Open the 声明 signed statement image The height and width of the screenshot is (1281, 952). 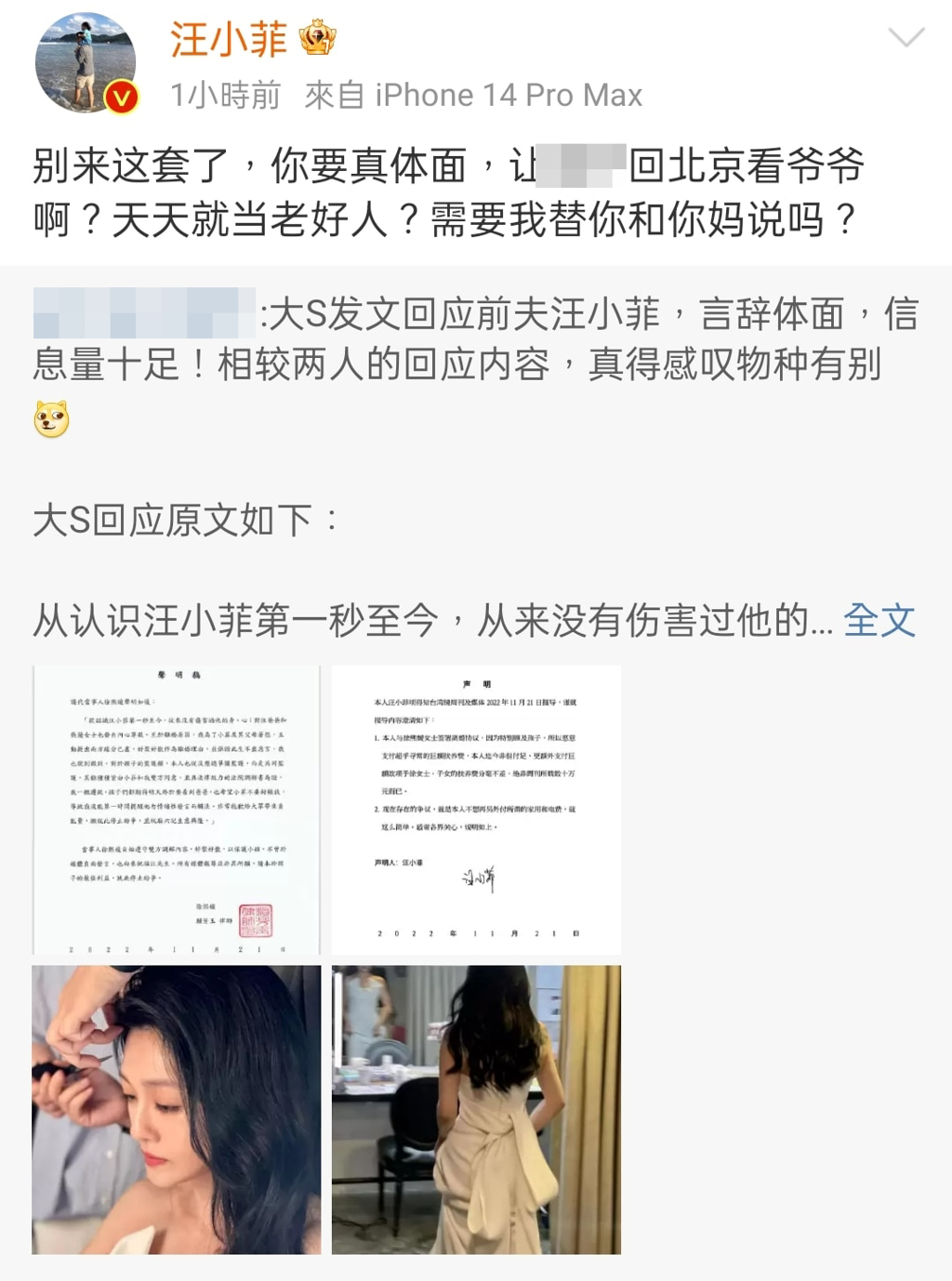click(x=476, y=810)
